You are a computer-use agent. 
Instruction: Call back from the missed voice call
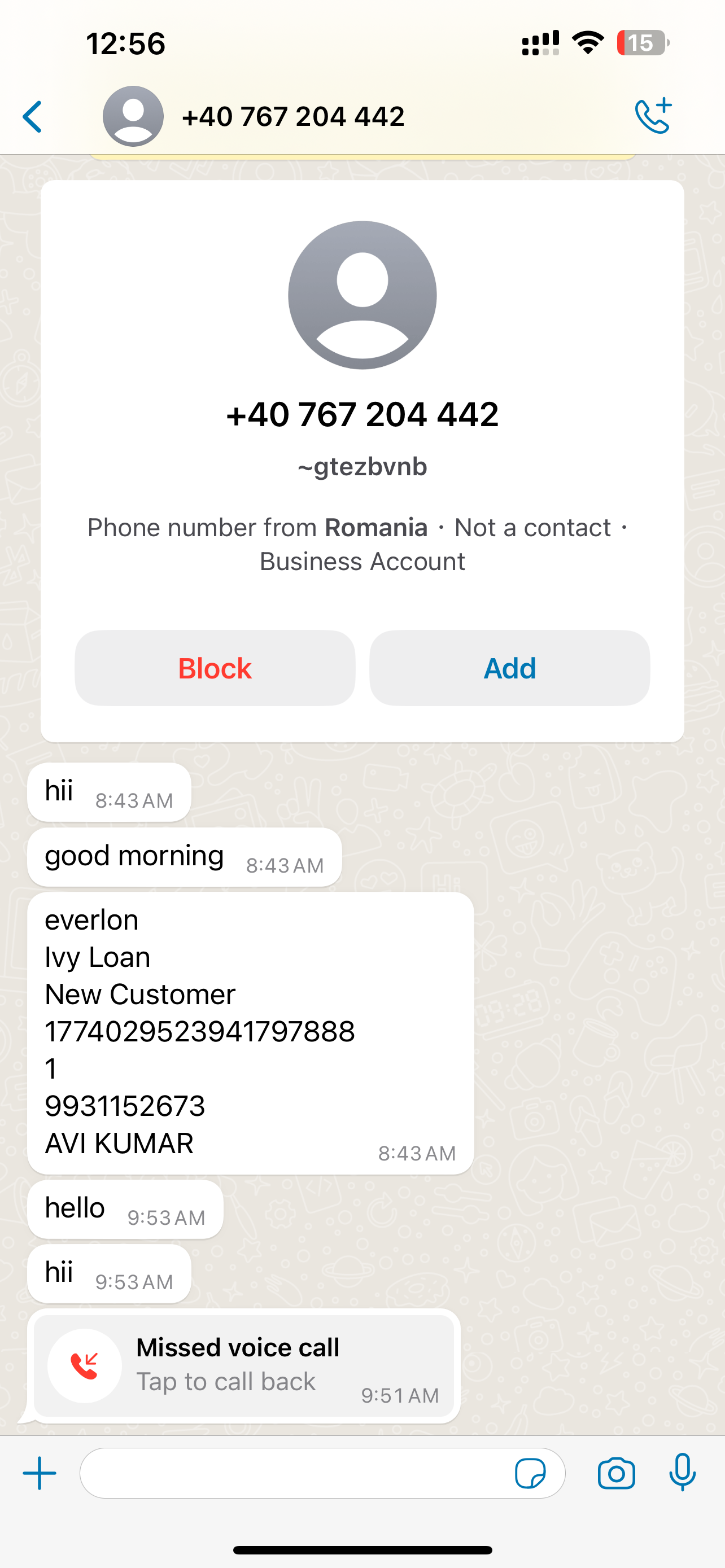coord(243,1365)
